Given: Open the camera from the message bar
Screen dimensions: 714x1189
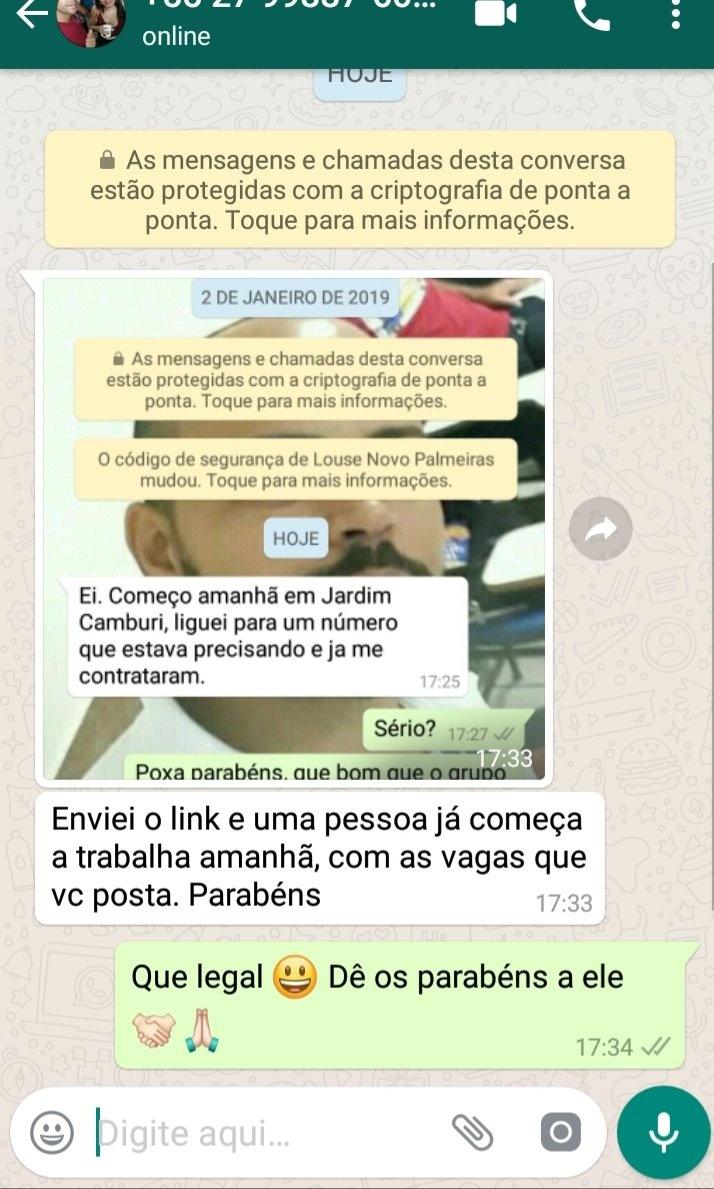Looking at the screenshot, I should click(x=560, y=1133).
